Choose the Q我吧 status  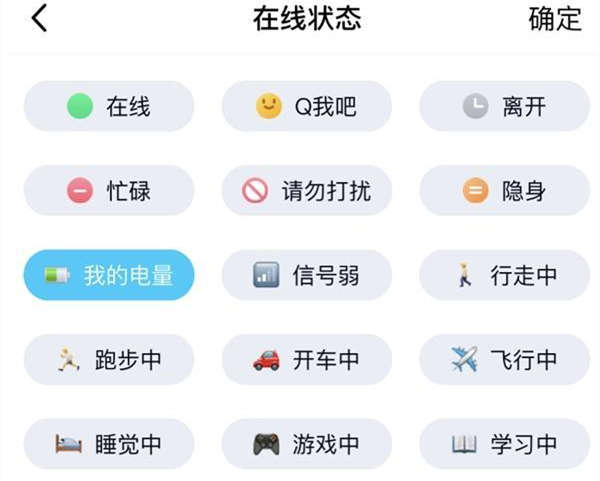[x=306, y=106]
